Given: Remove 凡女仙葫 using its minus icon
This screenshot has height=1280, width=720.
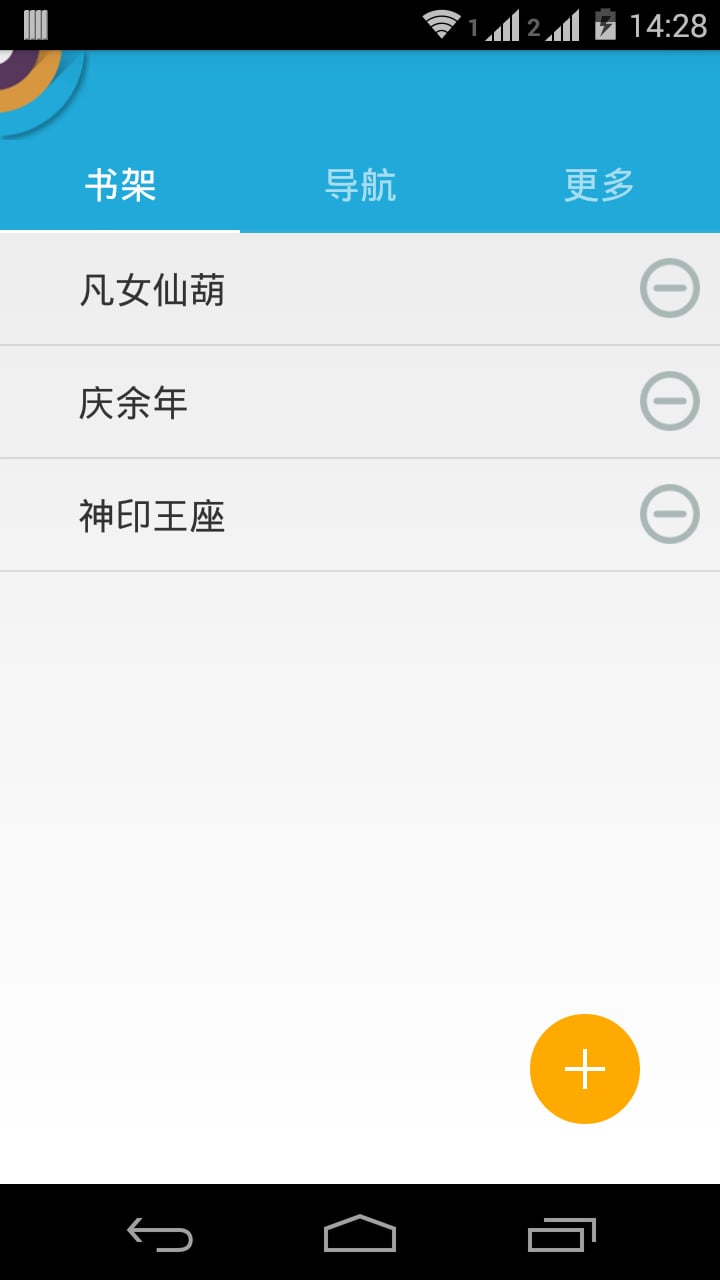Looking at the screenshot, I should [x=669, y=288].
